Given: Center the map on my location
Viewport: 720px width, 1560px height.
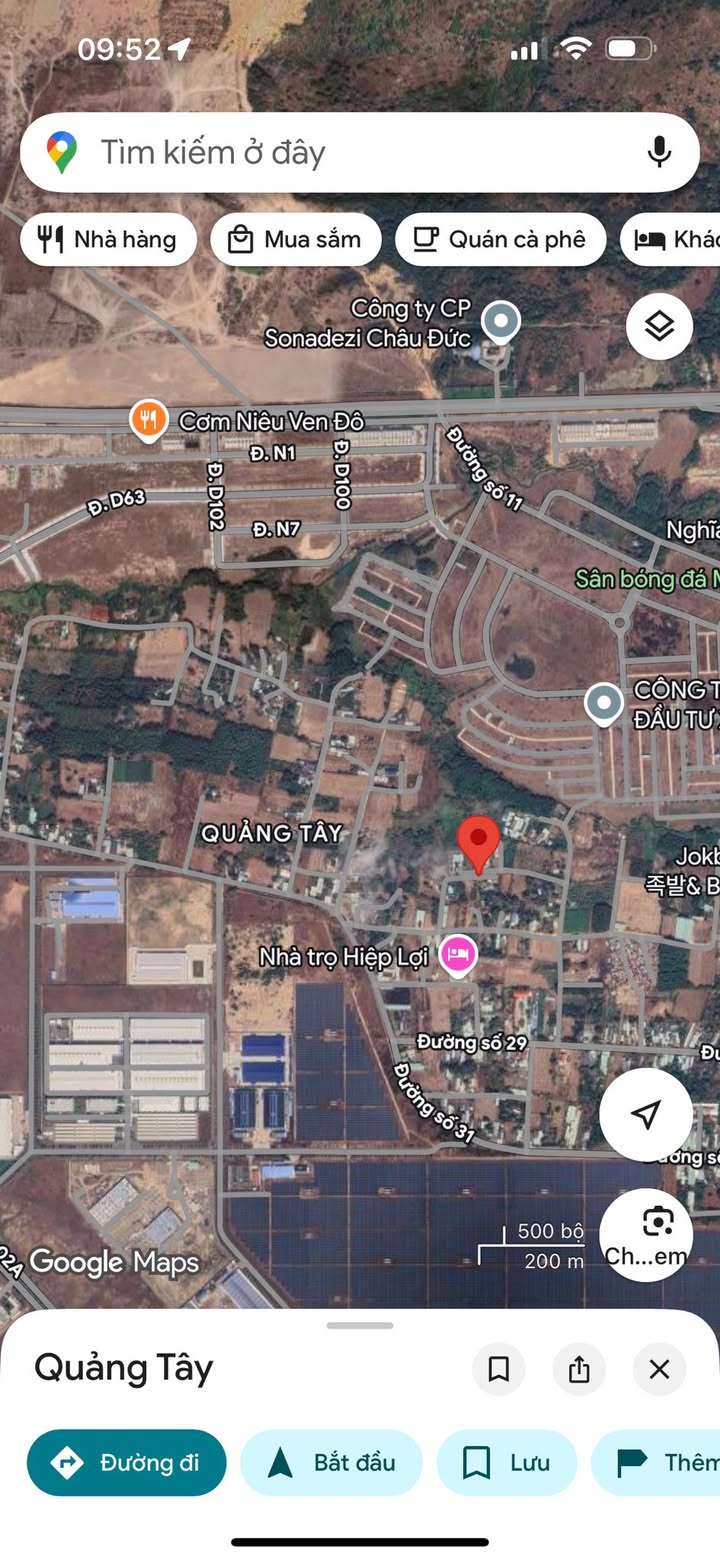Looking at the screenshot, I should tap(646, 1114).
